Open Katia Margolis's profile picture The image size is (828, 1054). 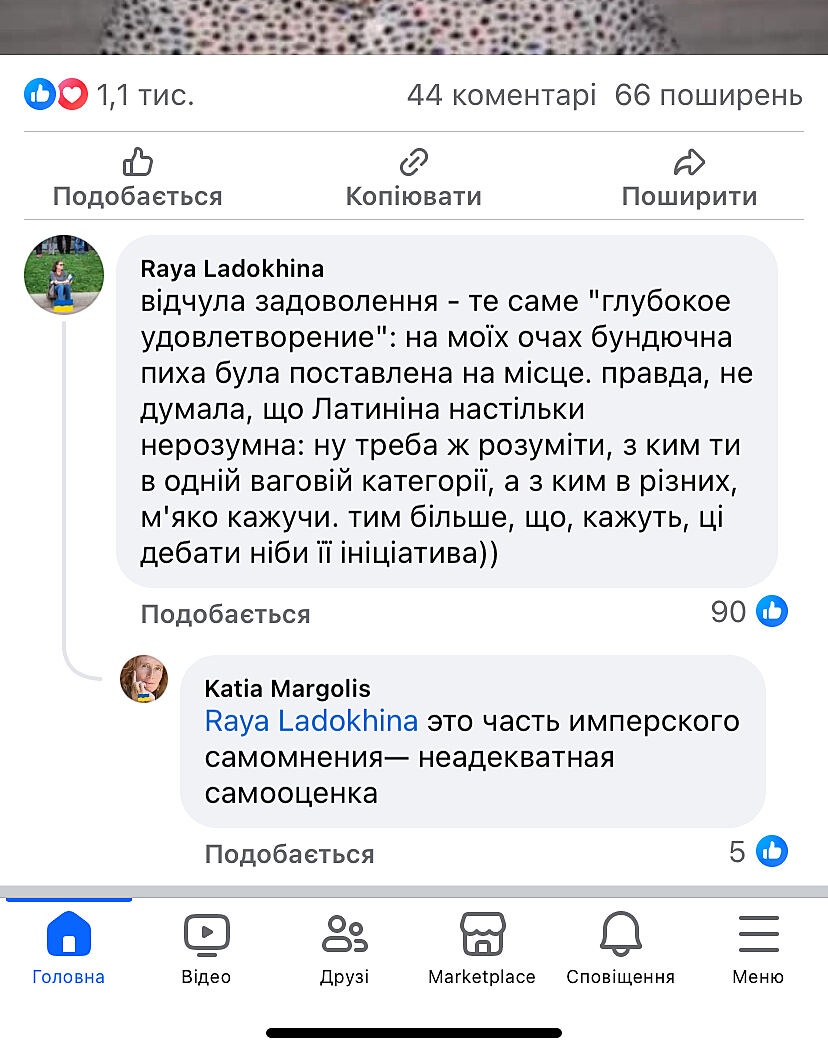pos(144,680)
